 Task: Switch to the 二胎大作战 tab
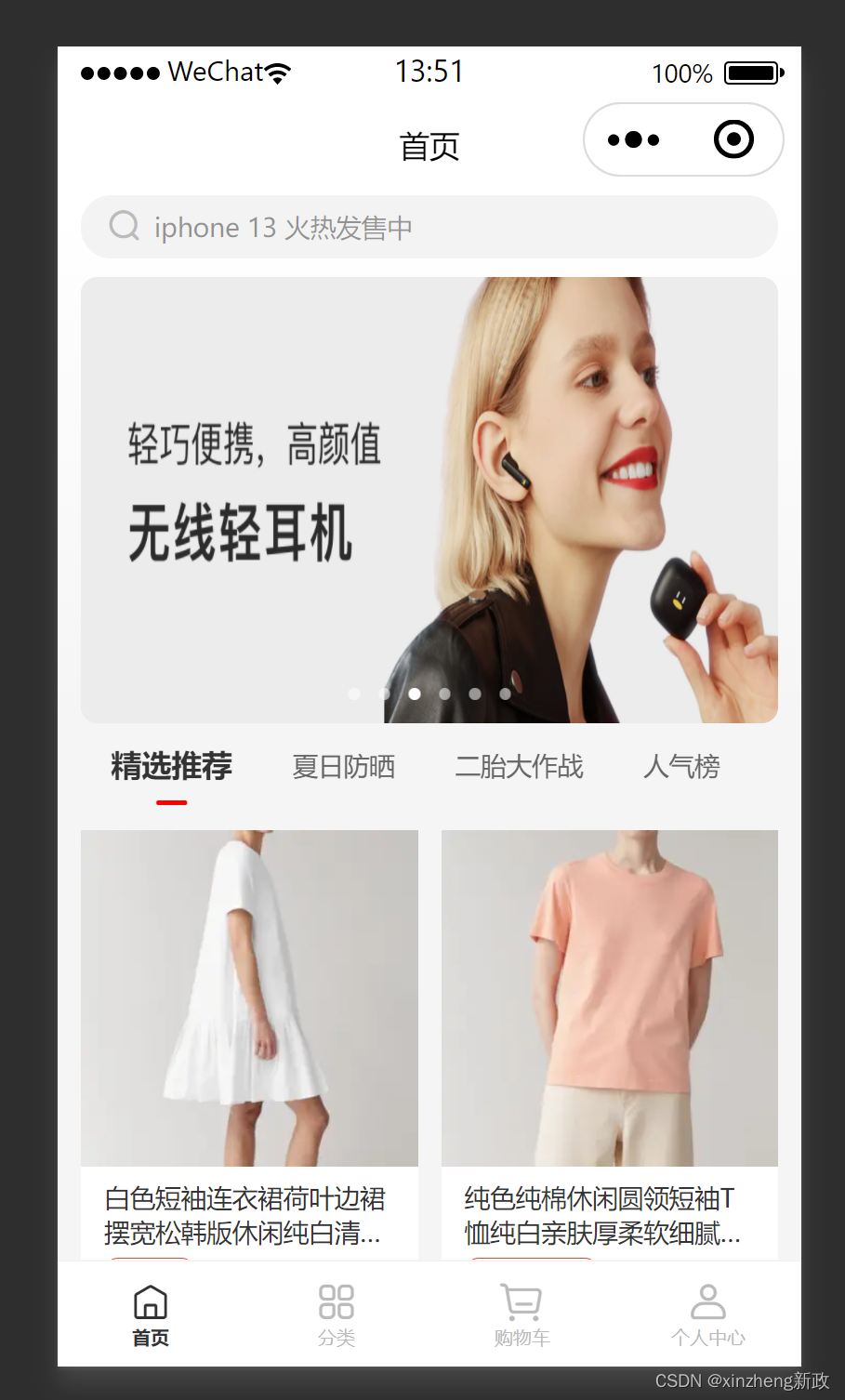[x=519, y=767]
